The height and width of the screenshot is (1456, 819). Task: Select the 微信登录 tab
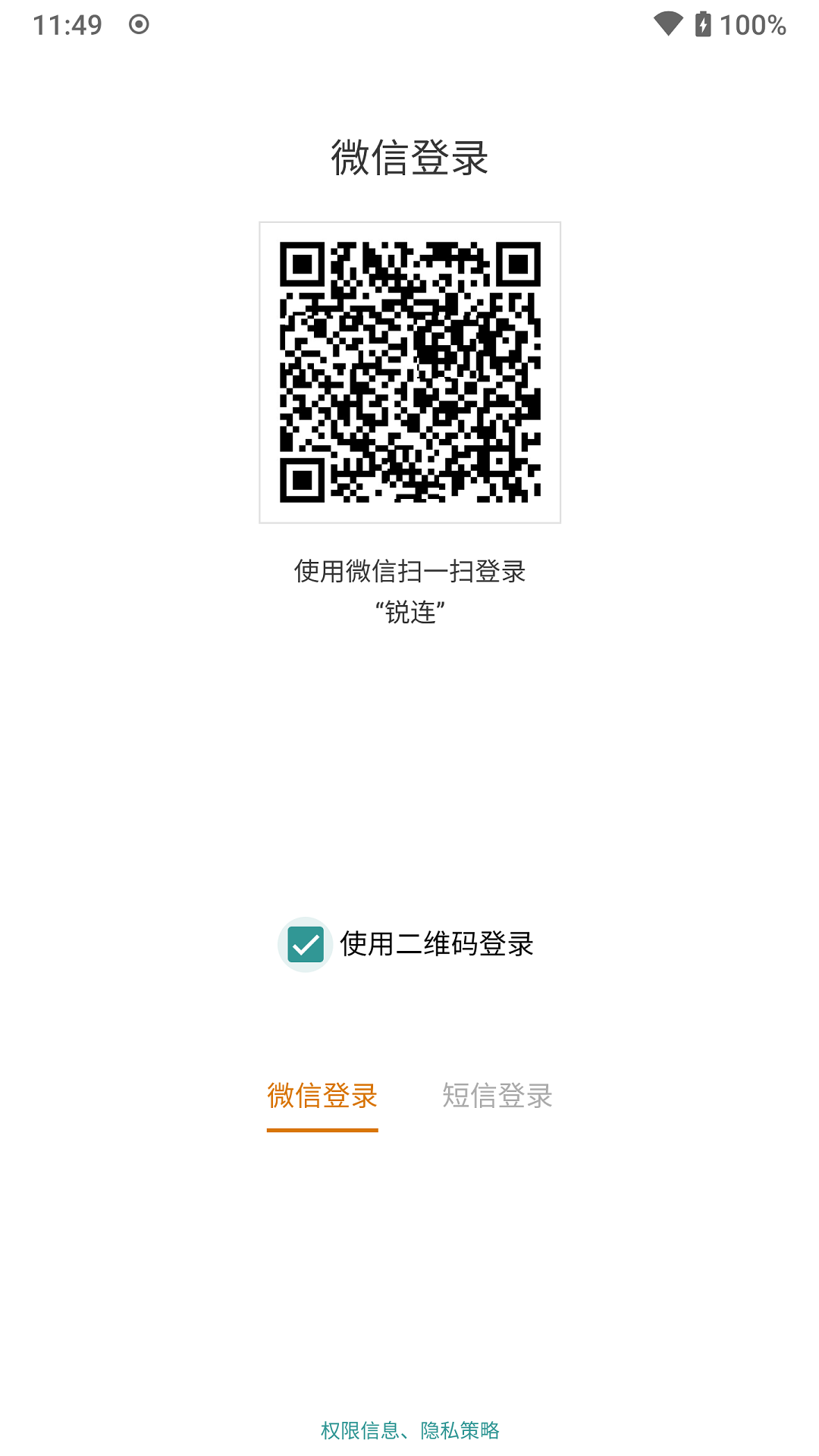click(322, 1096)
